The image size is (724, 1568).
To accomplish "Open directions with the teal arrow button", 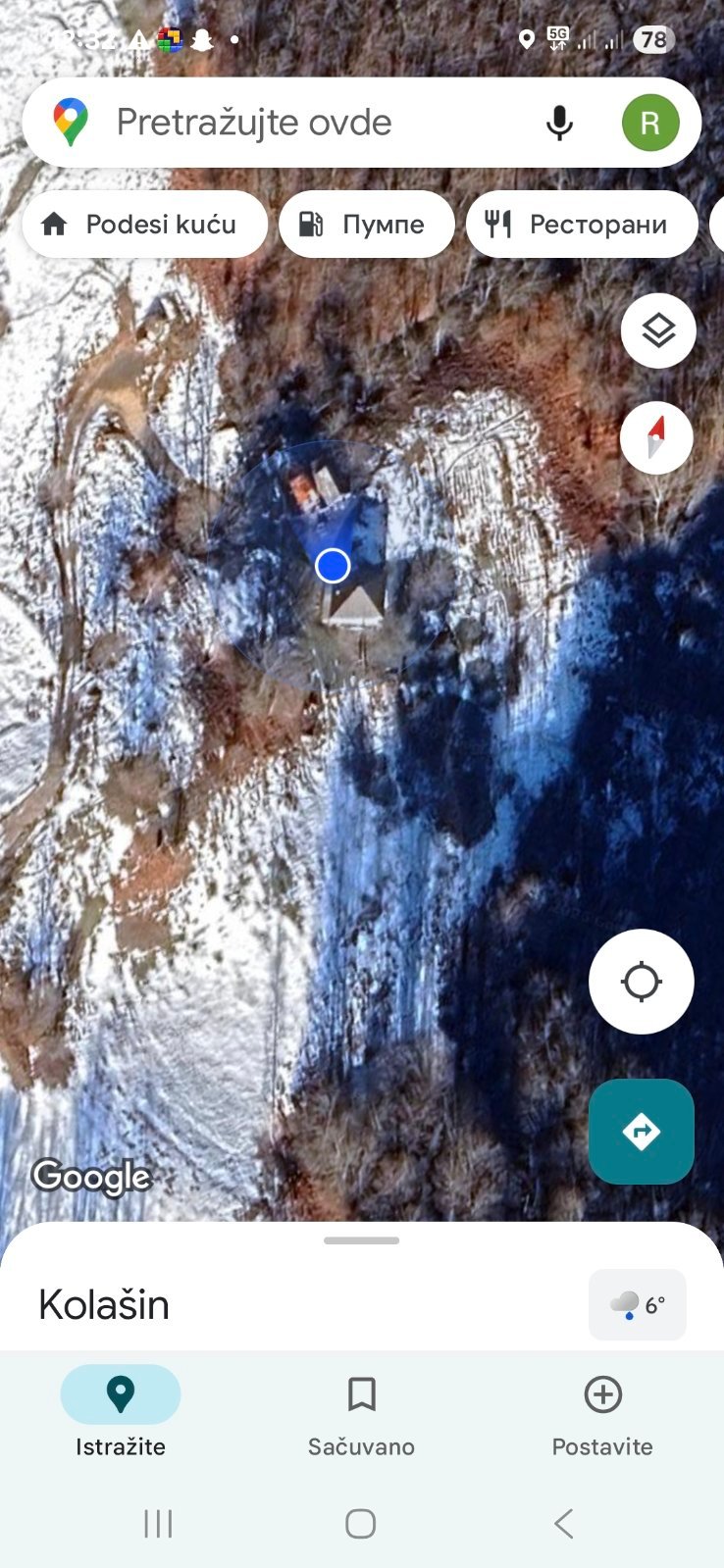I will point(641,1131).
